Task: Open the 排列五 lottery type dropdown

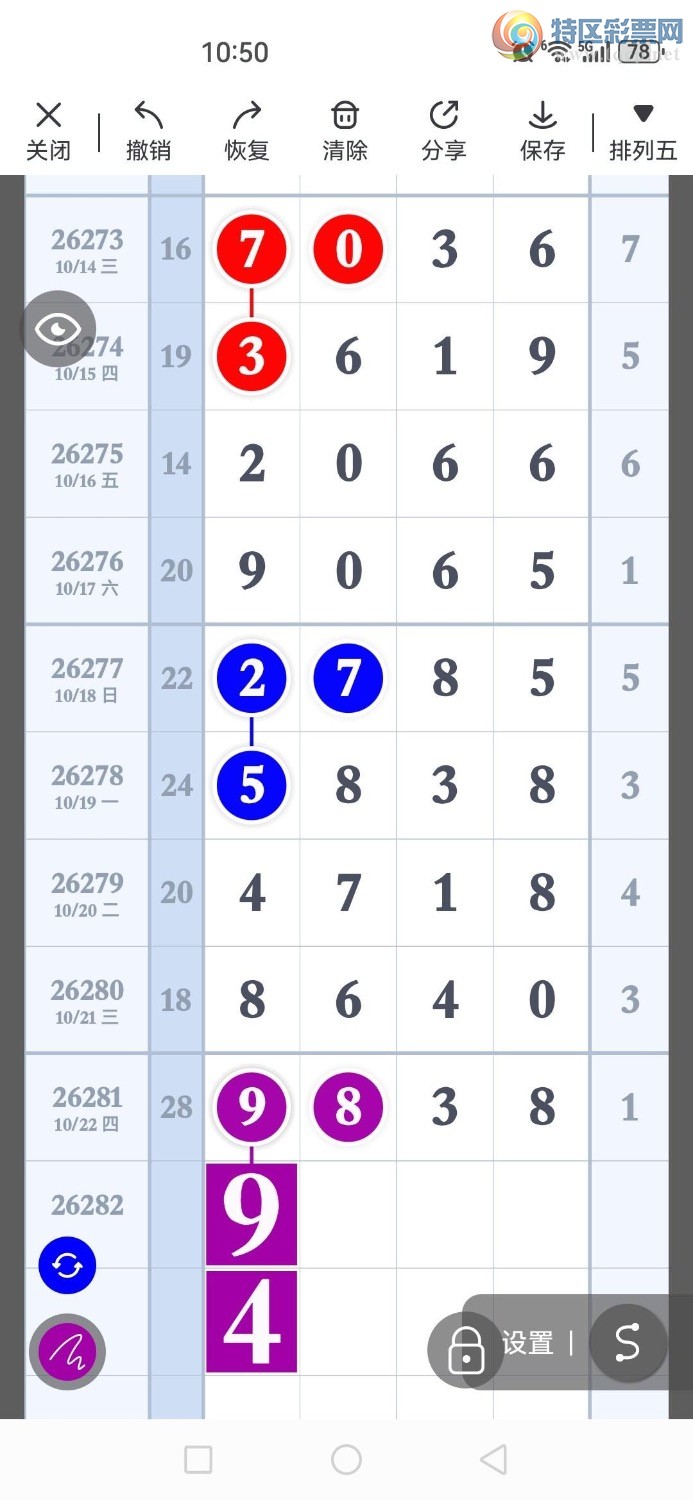Action: [643, 131]
